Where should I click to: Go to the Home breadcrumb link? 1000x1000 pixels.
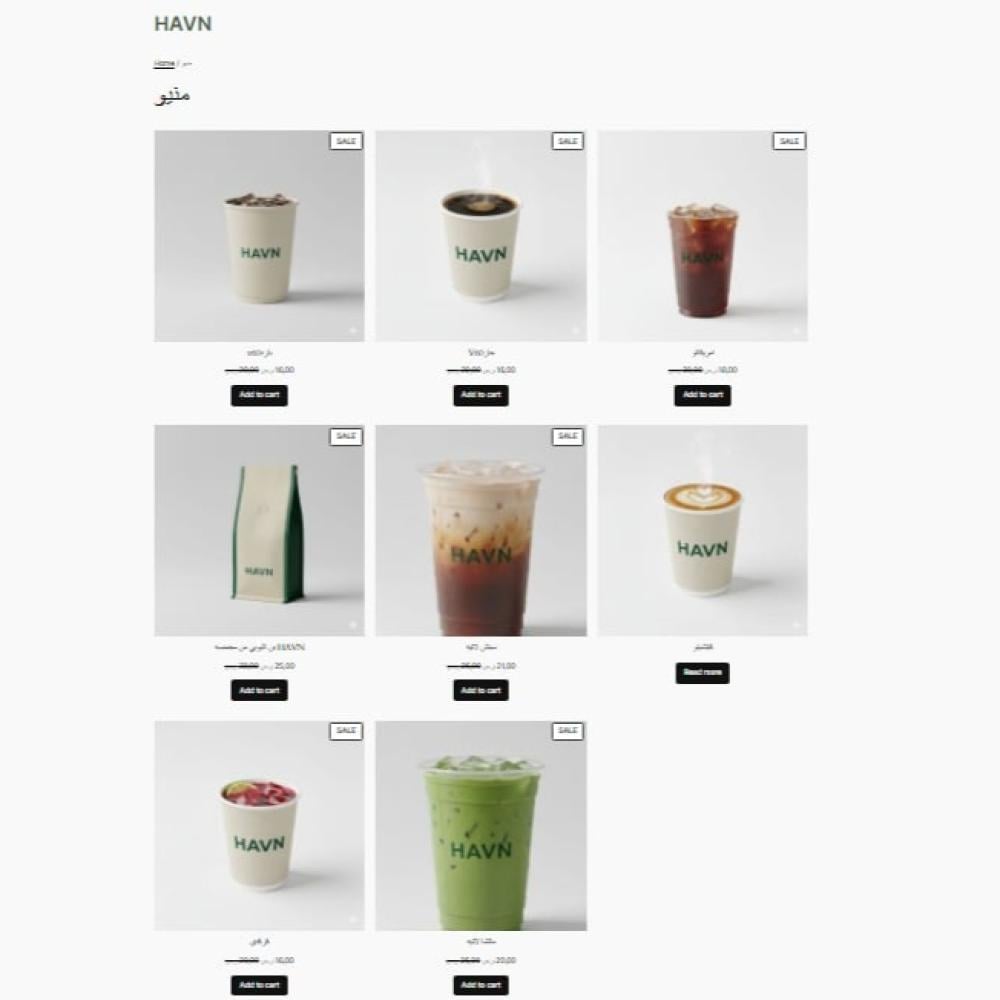(164, 63)
